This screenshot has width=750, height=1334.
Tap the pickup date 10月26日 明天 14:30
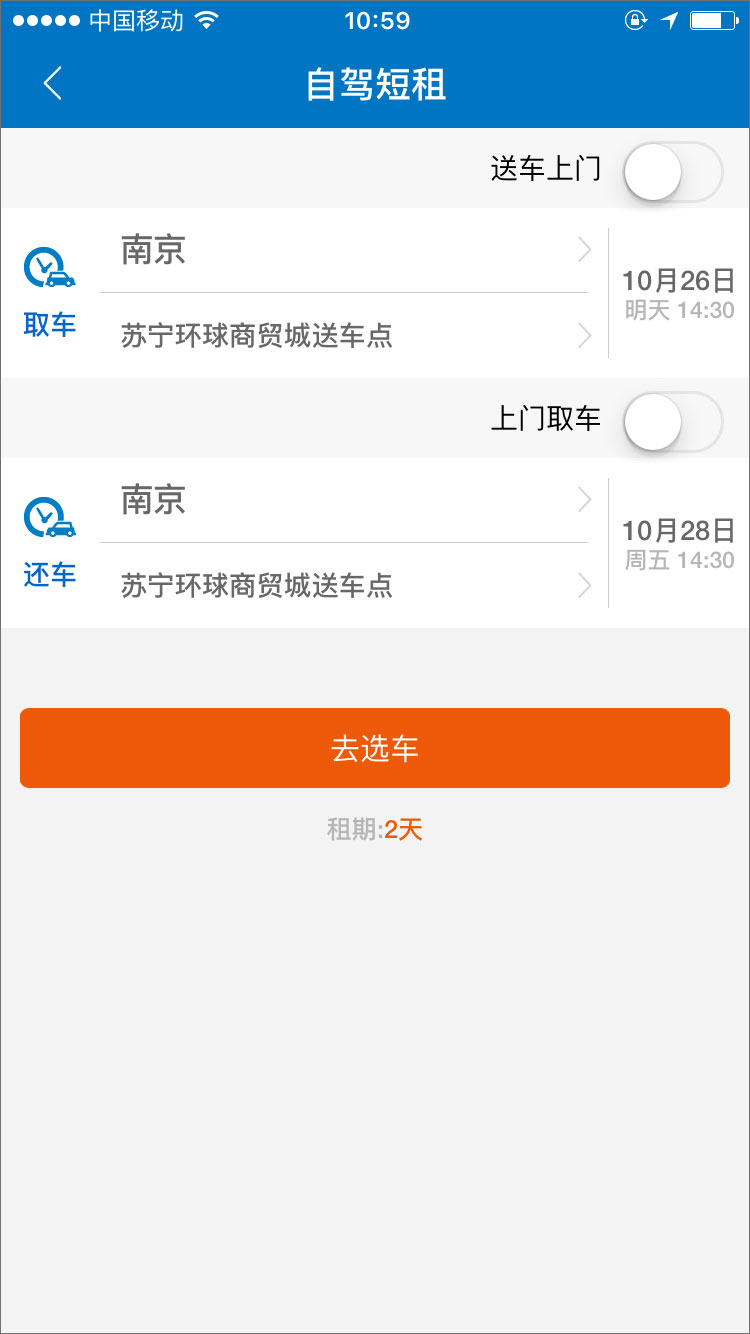(678, 292)
